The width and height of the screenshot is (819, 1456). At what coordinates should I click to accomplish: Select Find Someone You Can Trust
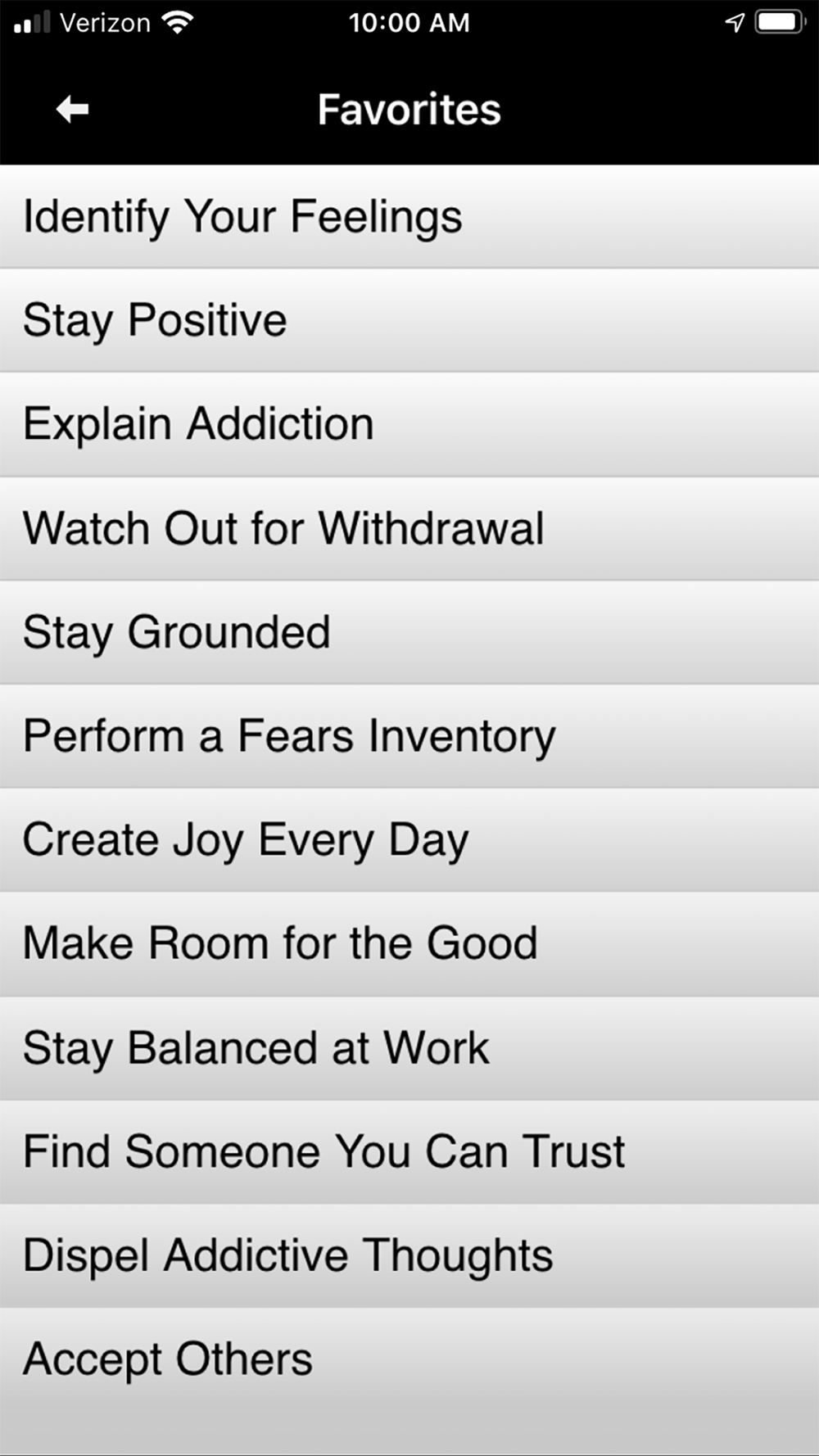coord(409,1153)
